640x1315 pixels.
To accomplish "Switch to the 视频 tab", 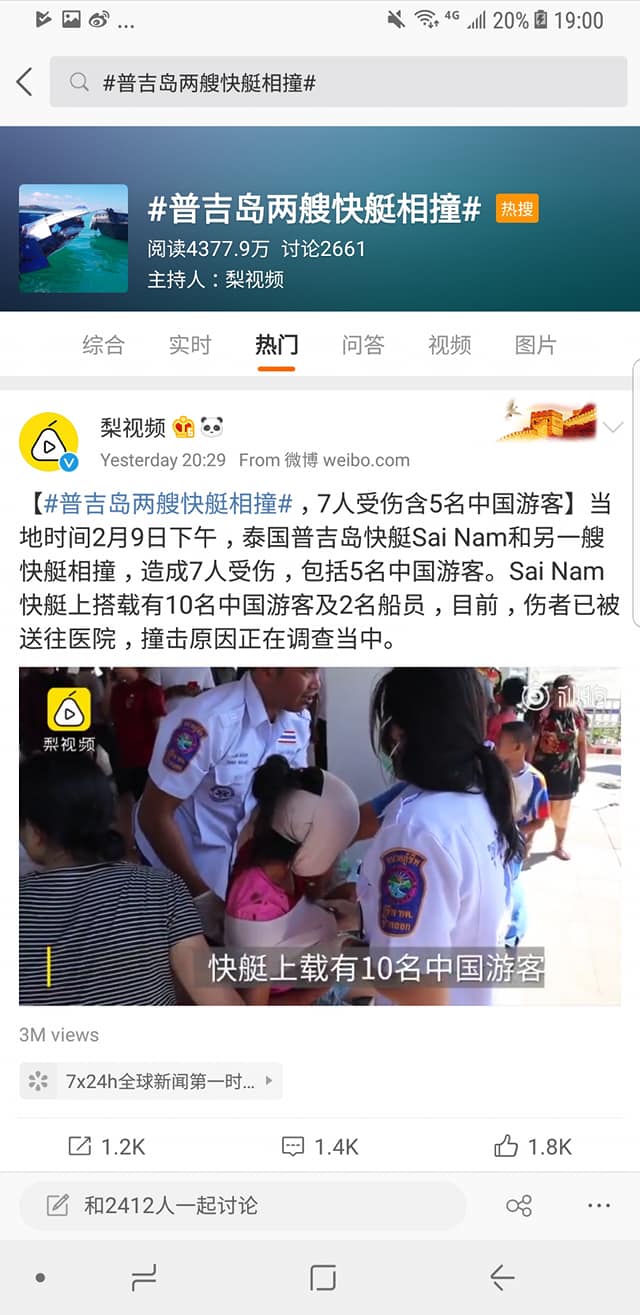I will pos(449,345).
